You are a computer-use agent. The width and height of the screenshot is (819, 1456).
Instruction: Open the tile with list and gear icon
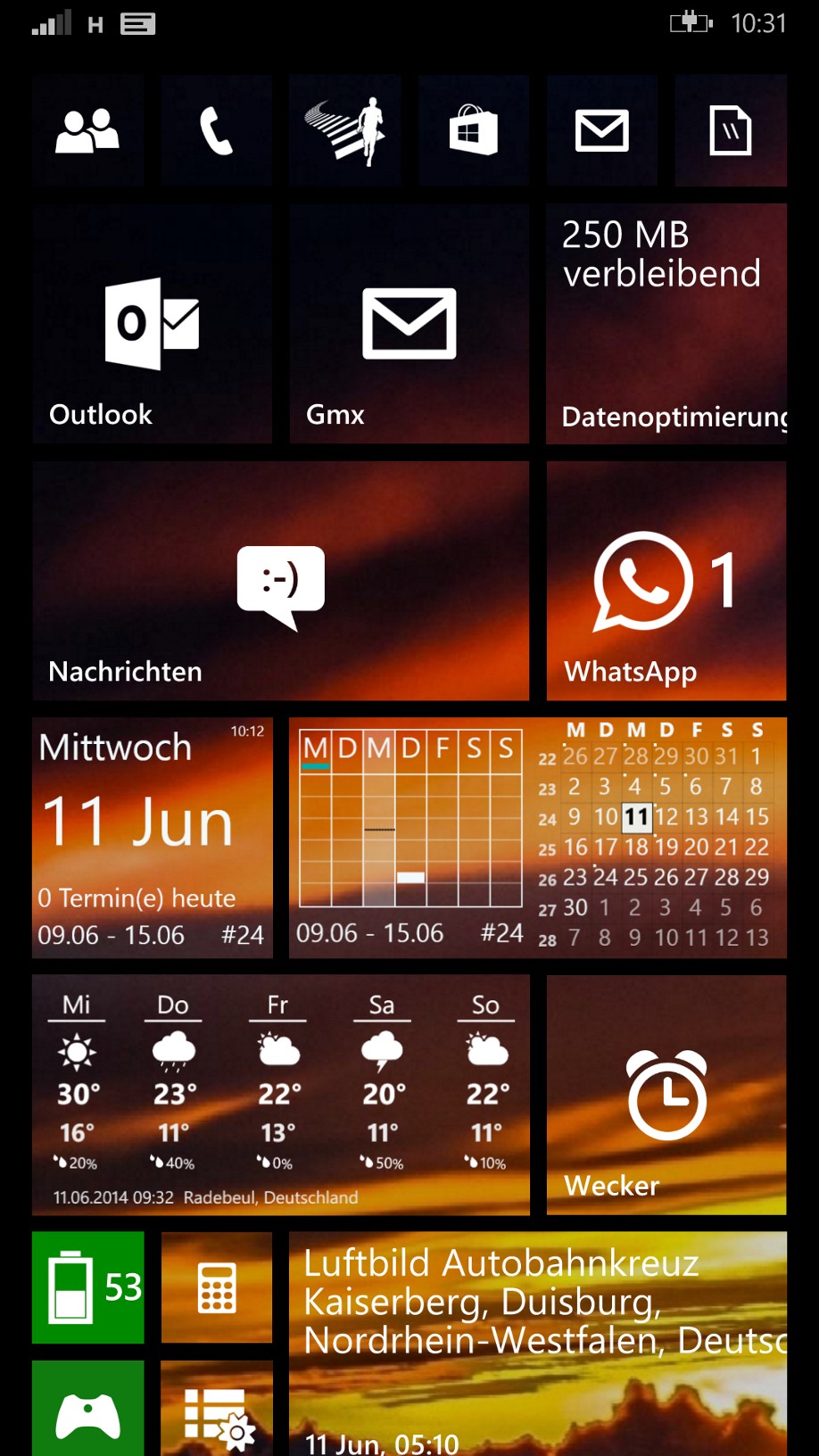pyautogui.click(x=217, y=1410)
